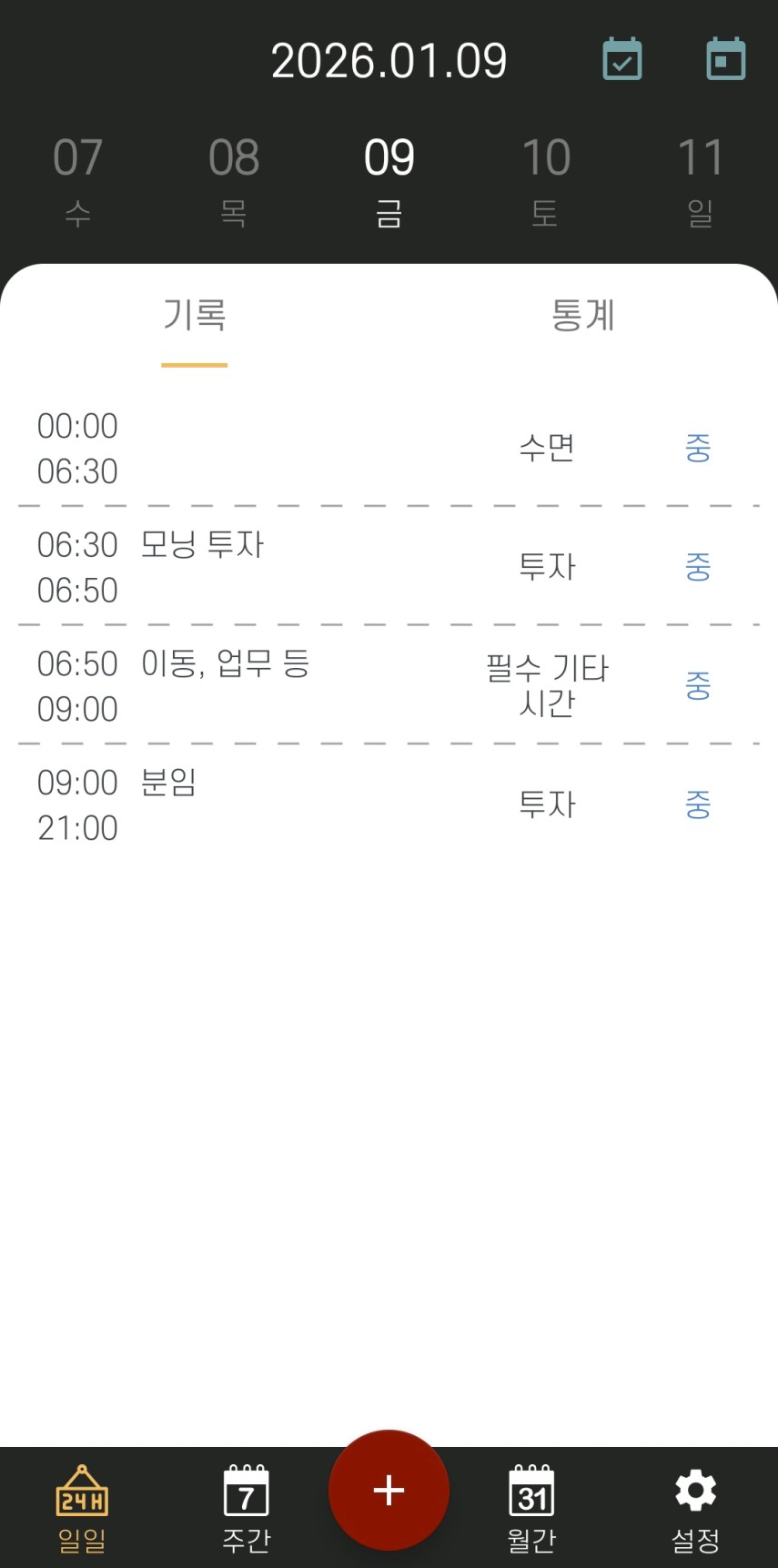Tap the today calendar icon
This screenshot has height=1568, width=778.
tap(726, 59)
